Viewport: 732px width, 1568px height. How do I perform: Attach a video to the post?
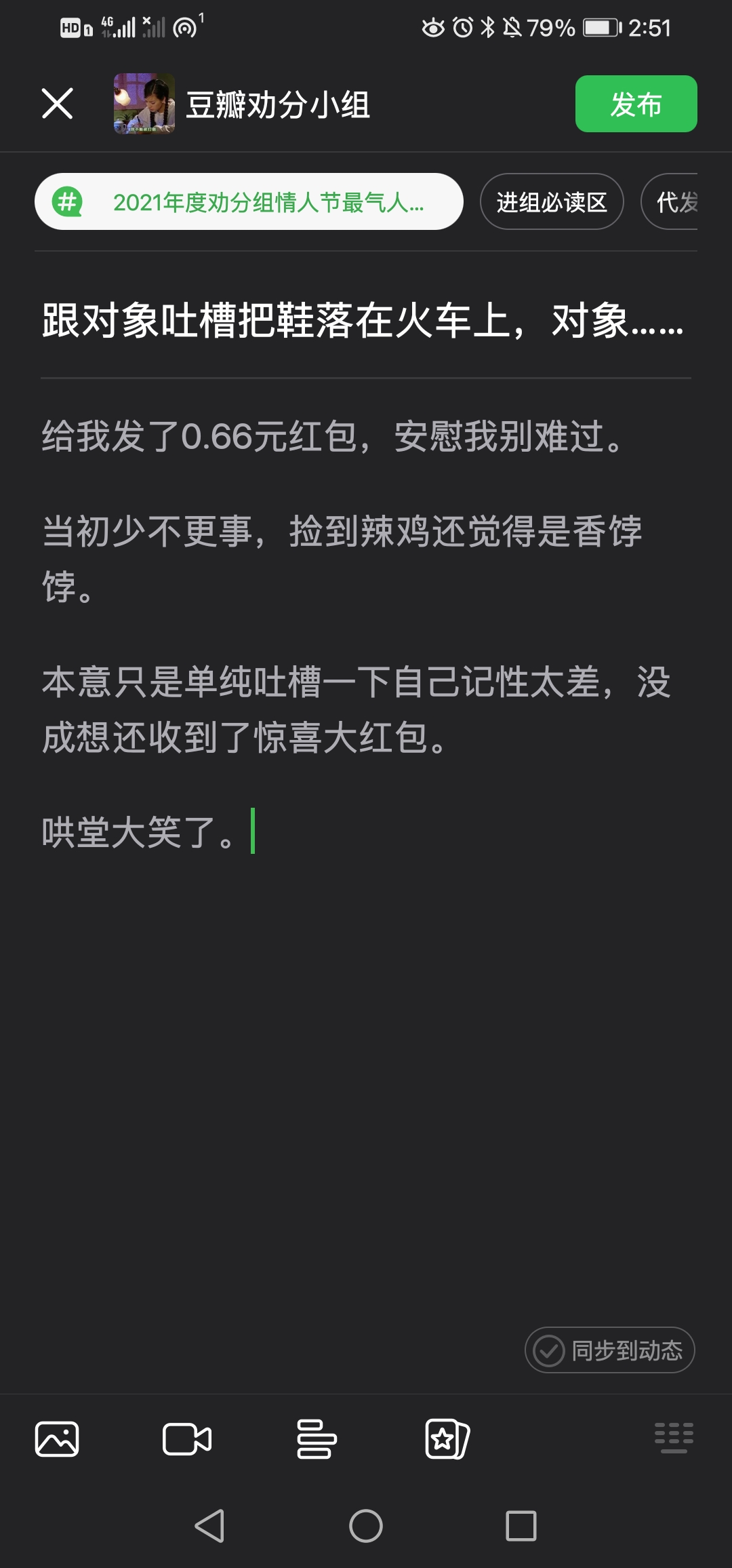[187, 1439]
